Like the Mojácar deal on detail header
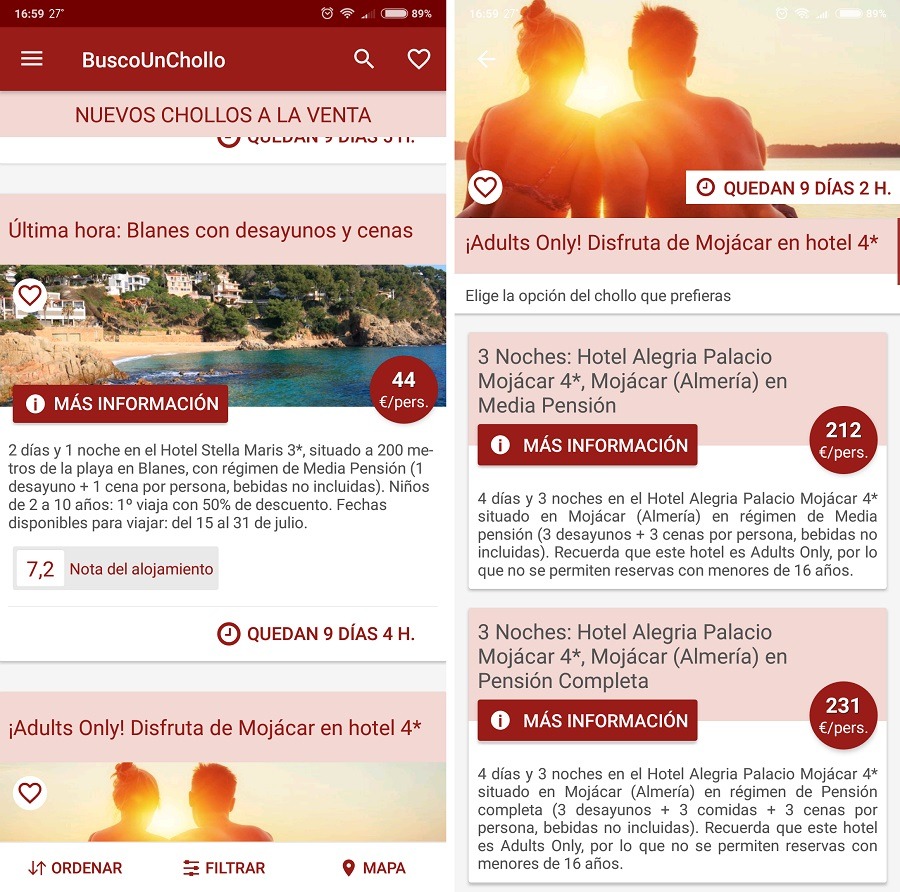This screenshot has width=900, height=892. coord(485,187)
